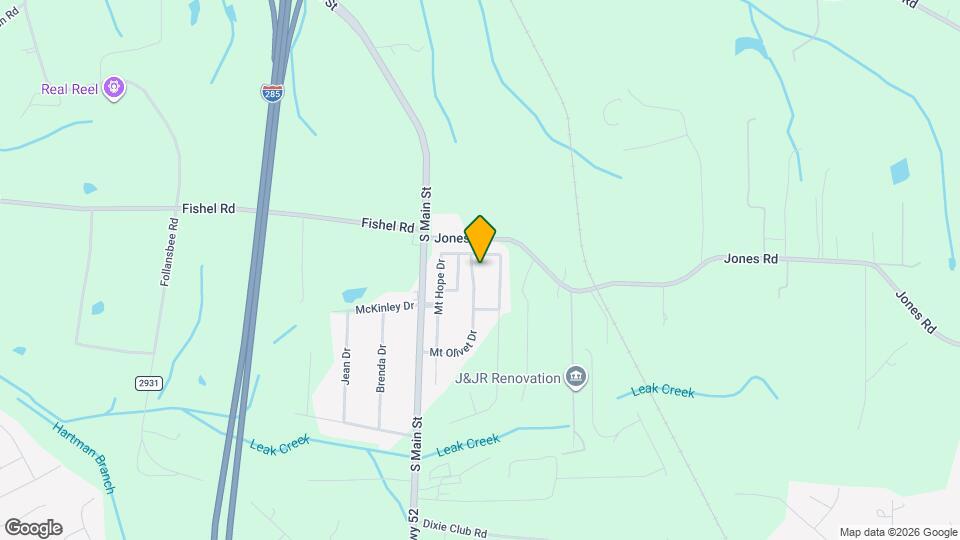The width and height of the screenshot is (960, 540).
Task: Tap the orange location marker on Jones Rd
Action: tap(480, 238)
